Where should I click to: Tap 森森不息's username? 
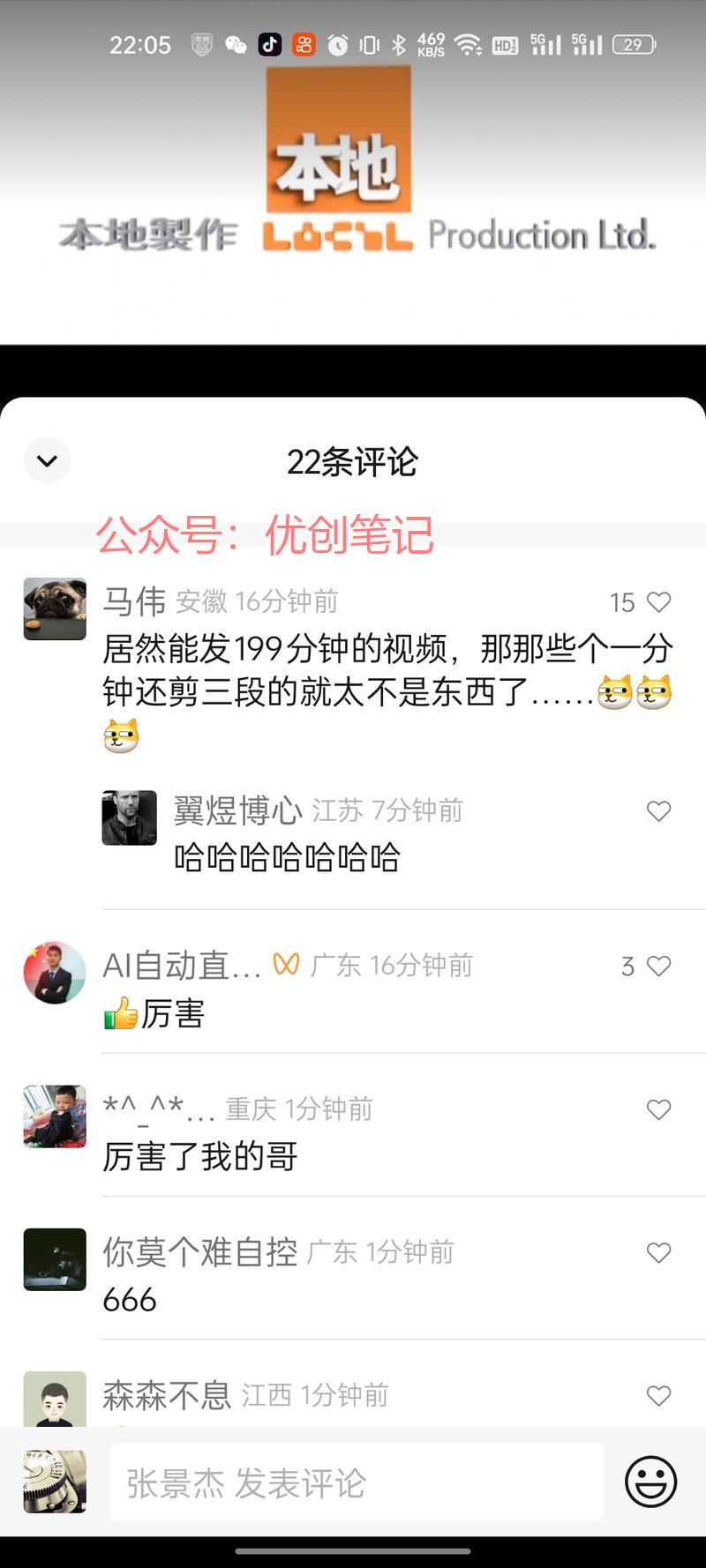(x=167, y=1395)
